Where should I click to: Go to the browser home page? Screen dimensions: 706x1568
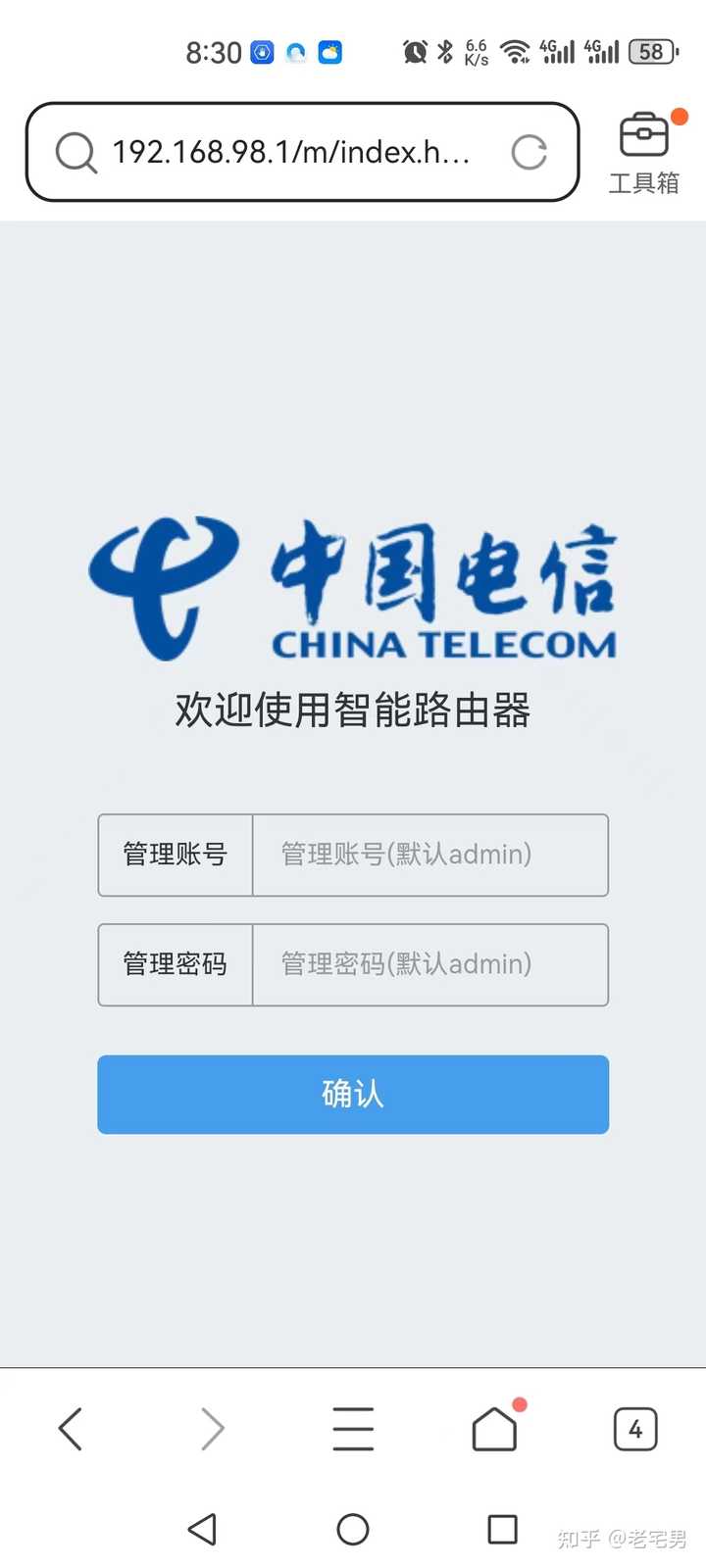[494, 1429]
